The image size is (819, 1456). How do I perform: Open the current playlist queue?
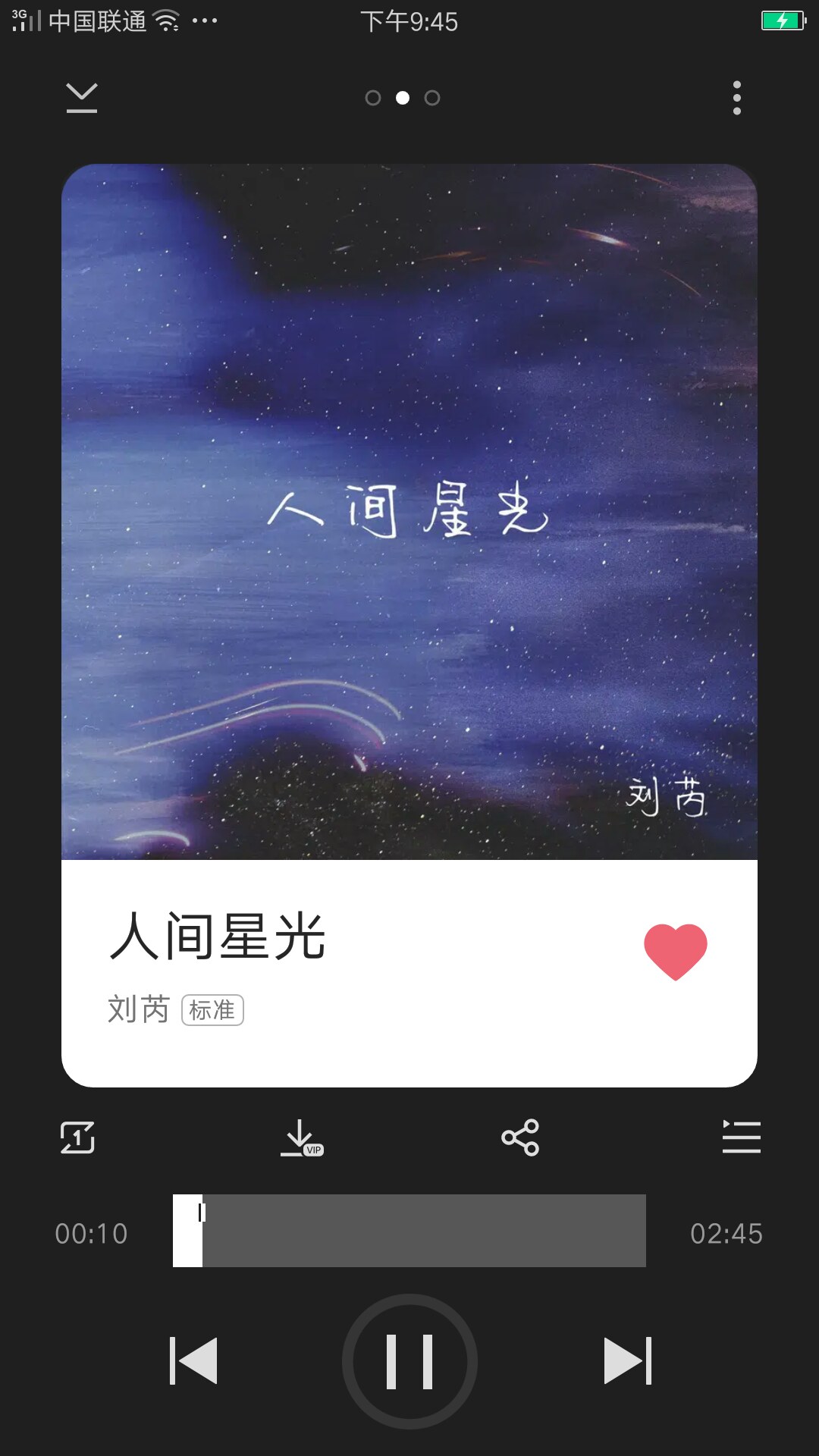[741, 1137]
